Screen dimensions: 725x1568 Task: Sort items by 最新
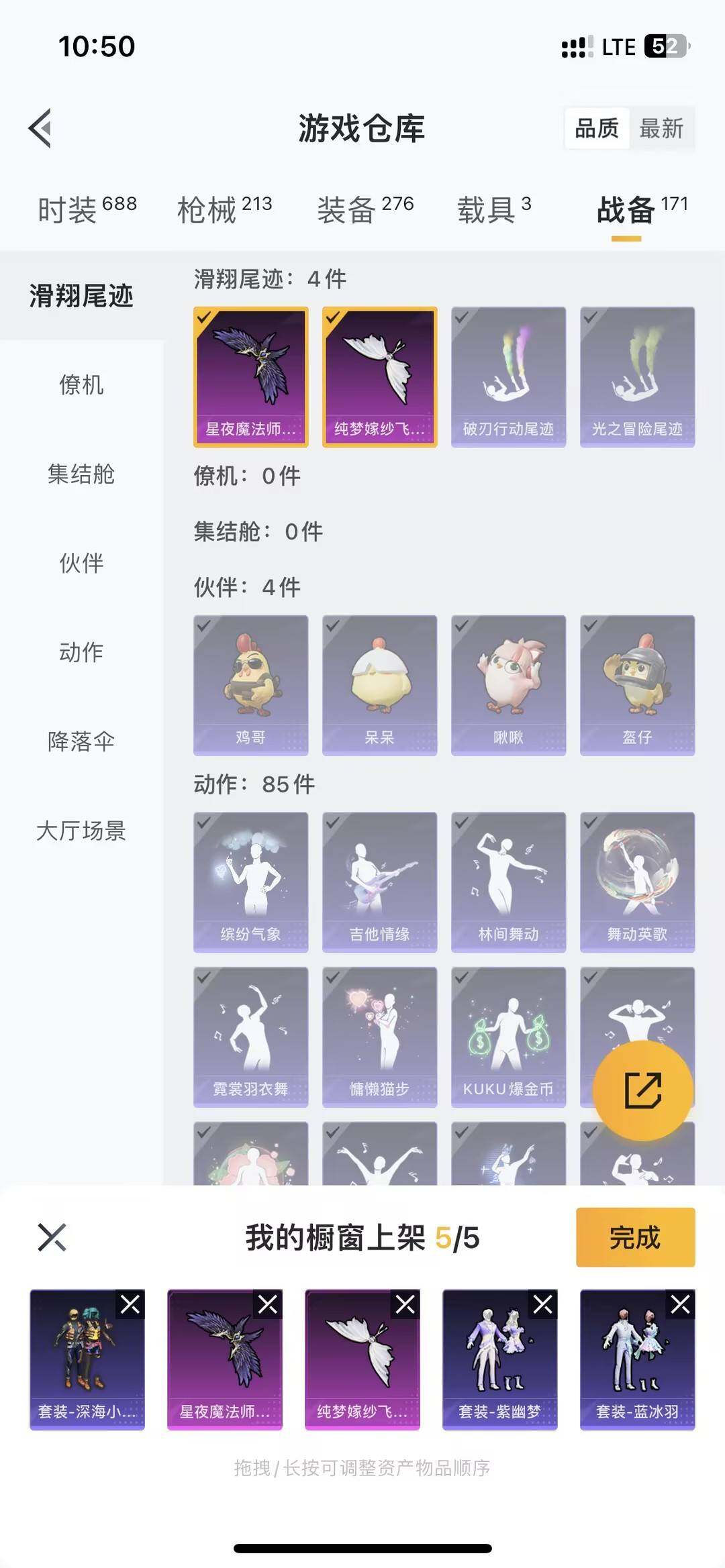point(661,129)
